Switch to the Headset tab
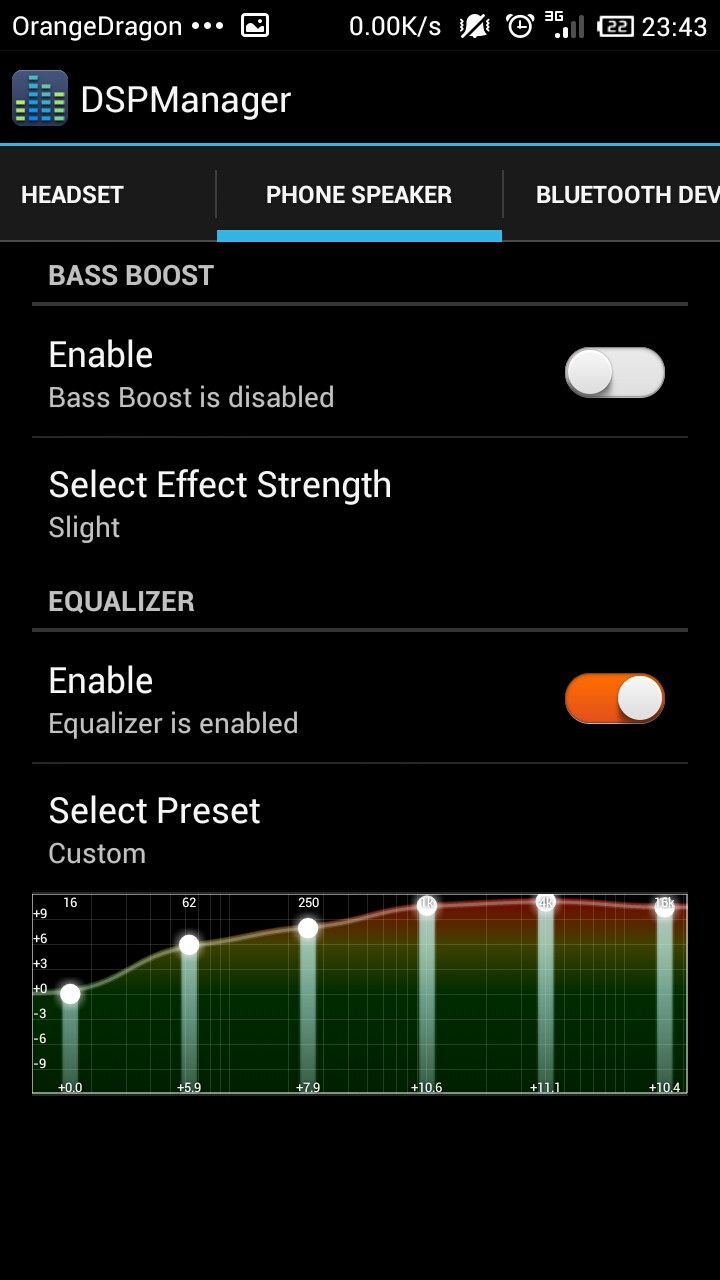Viewport: 720px width, 1280px height. [x=72, y=195]
